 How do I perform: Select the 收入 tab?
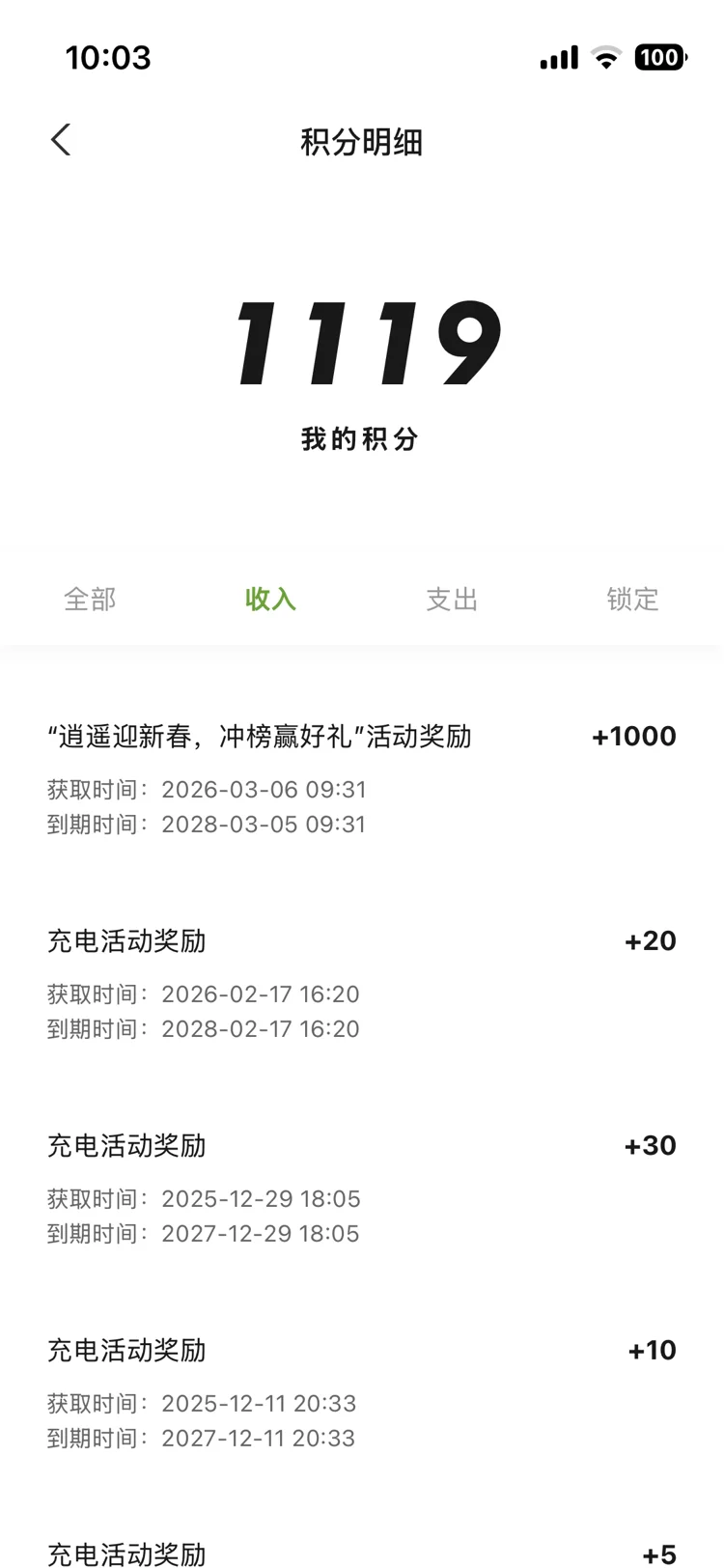[270, 600]
